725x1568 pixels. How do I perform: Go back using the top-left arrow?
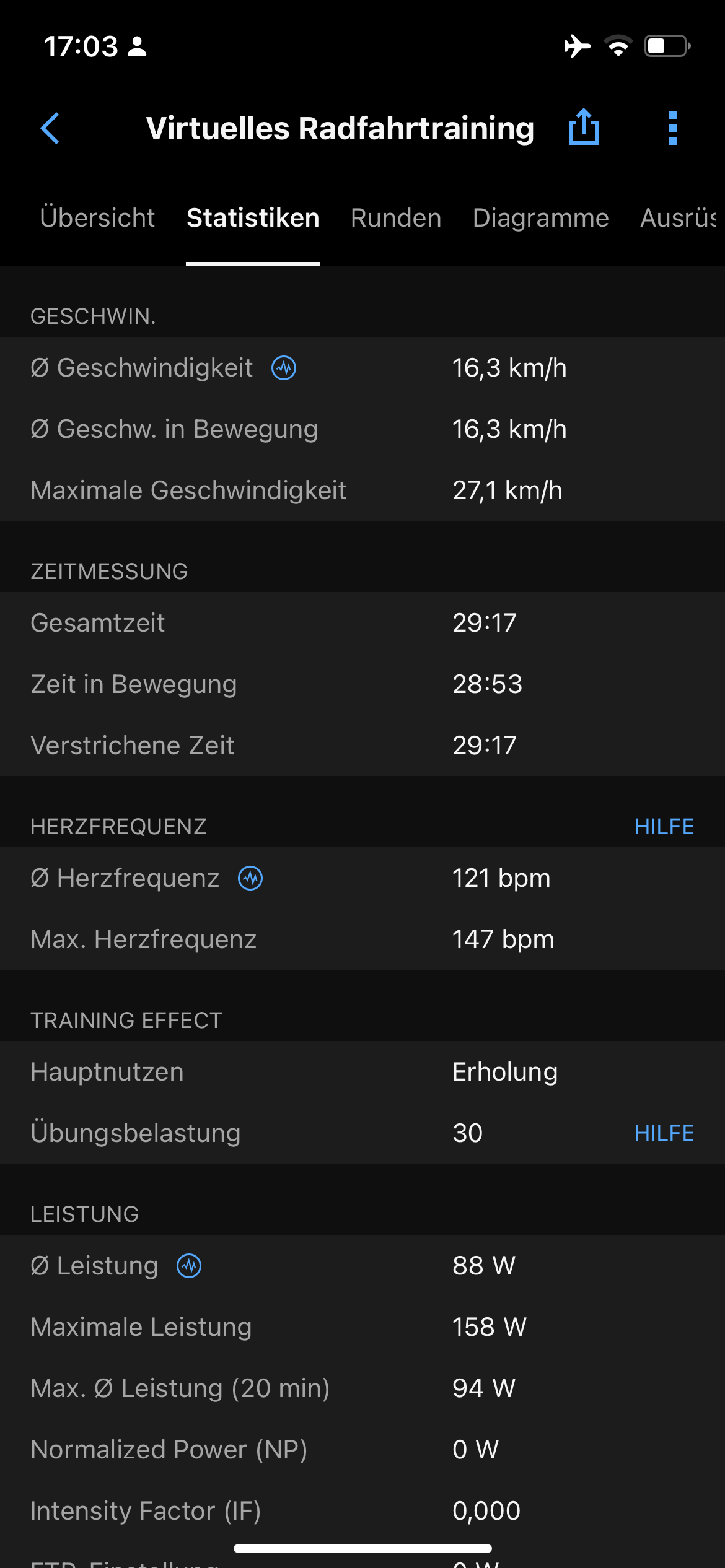tap(50, 128)
